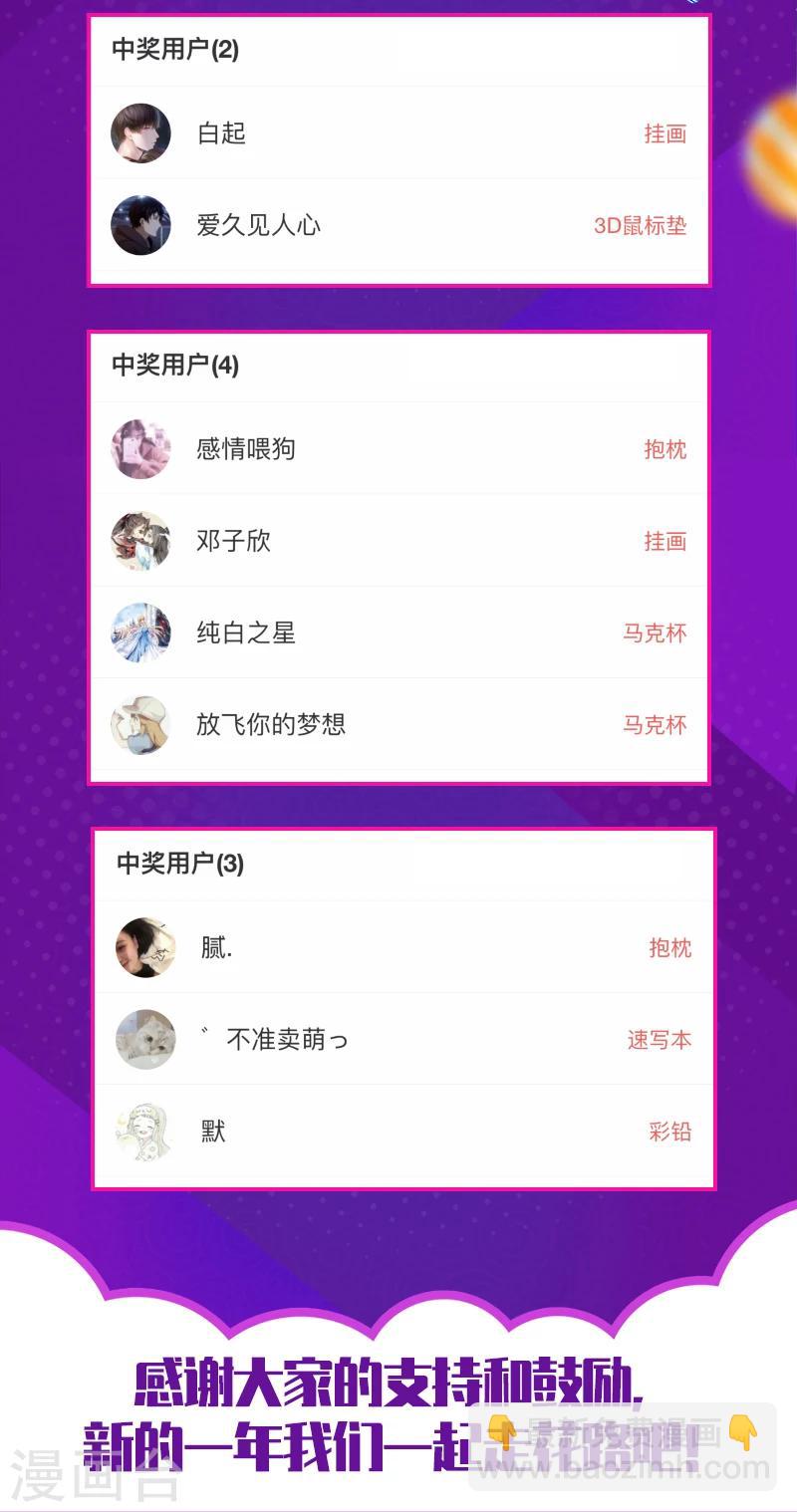Click 爱久见人心's profile avatar
The image size is (797, 1512).
140,226
